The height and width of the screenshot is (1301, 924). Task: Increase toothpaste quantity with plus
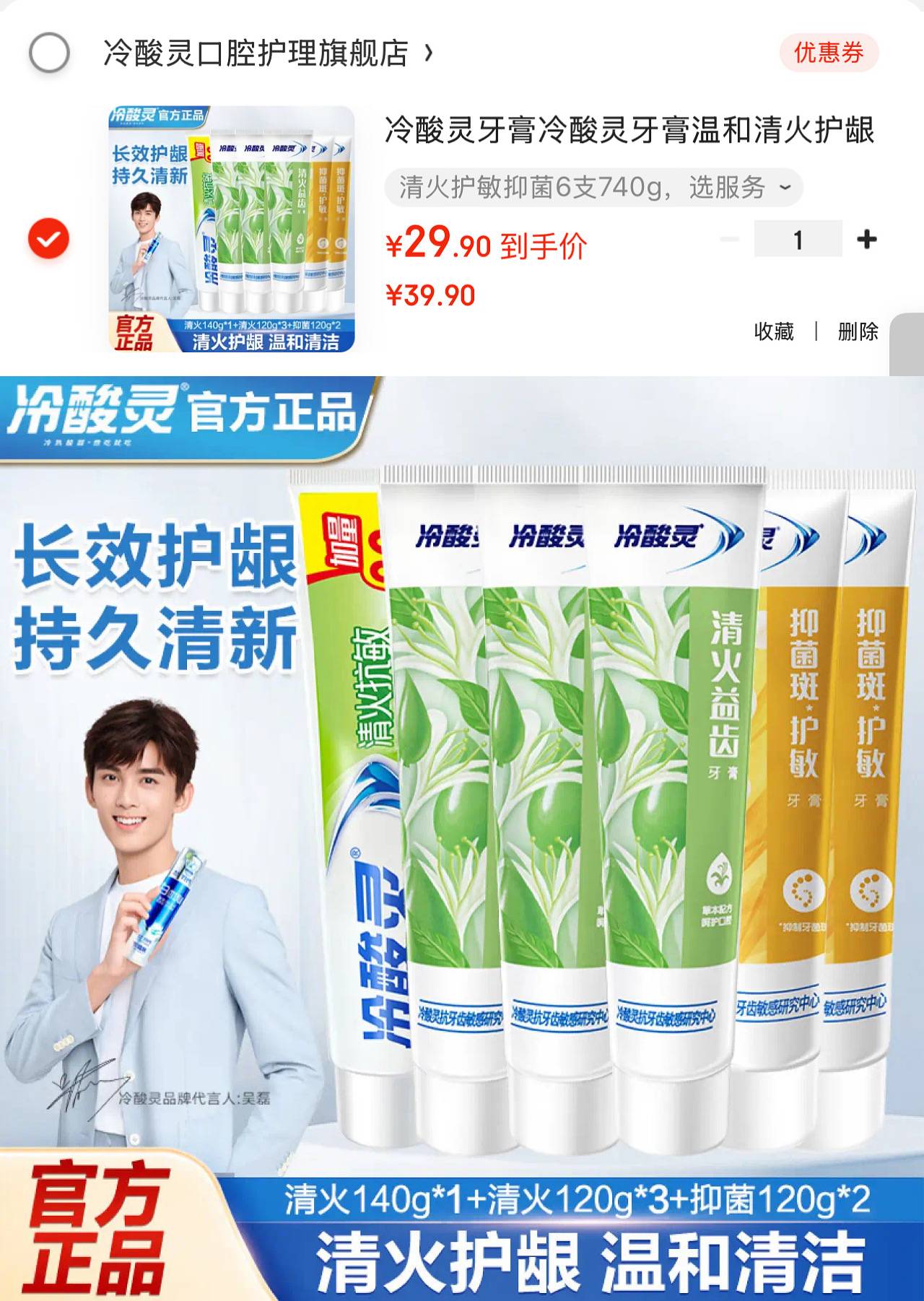866,239
